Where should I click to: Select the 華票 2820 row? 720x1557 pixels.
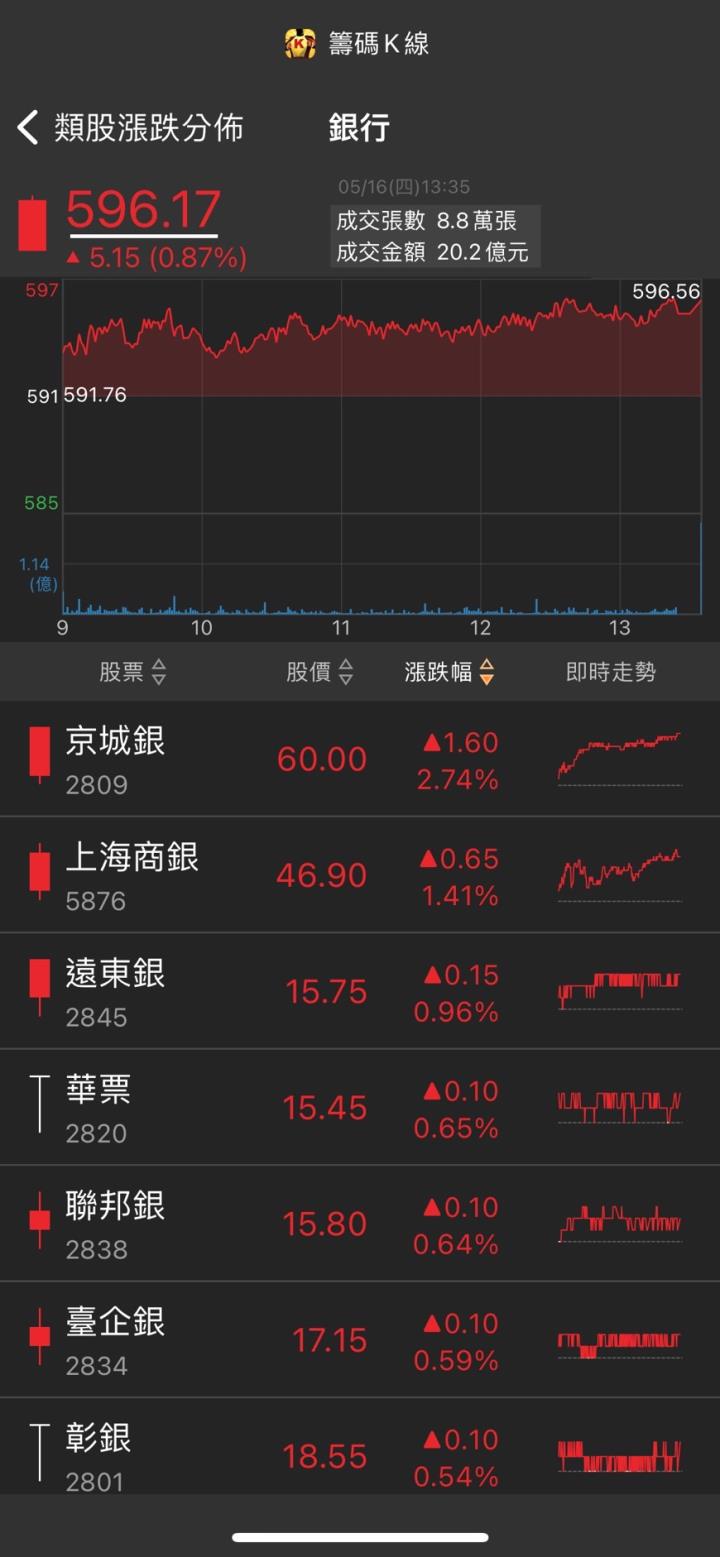[x=360, y=1107]
